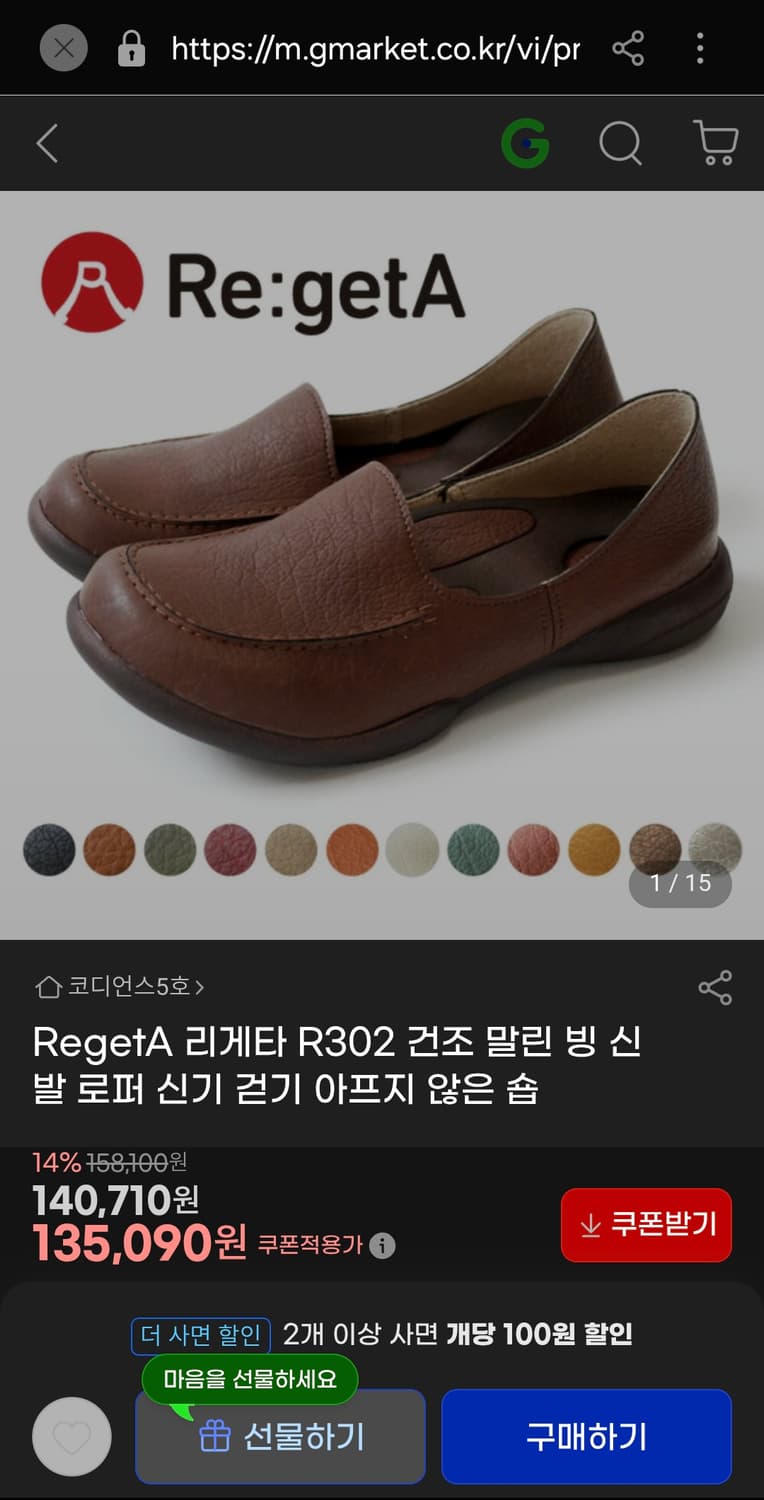This screenshot has width=764, height=1500.
Task: Tap the 1/15 image counter
Action: pyautogui.click(x=681, y=884)
